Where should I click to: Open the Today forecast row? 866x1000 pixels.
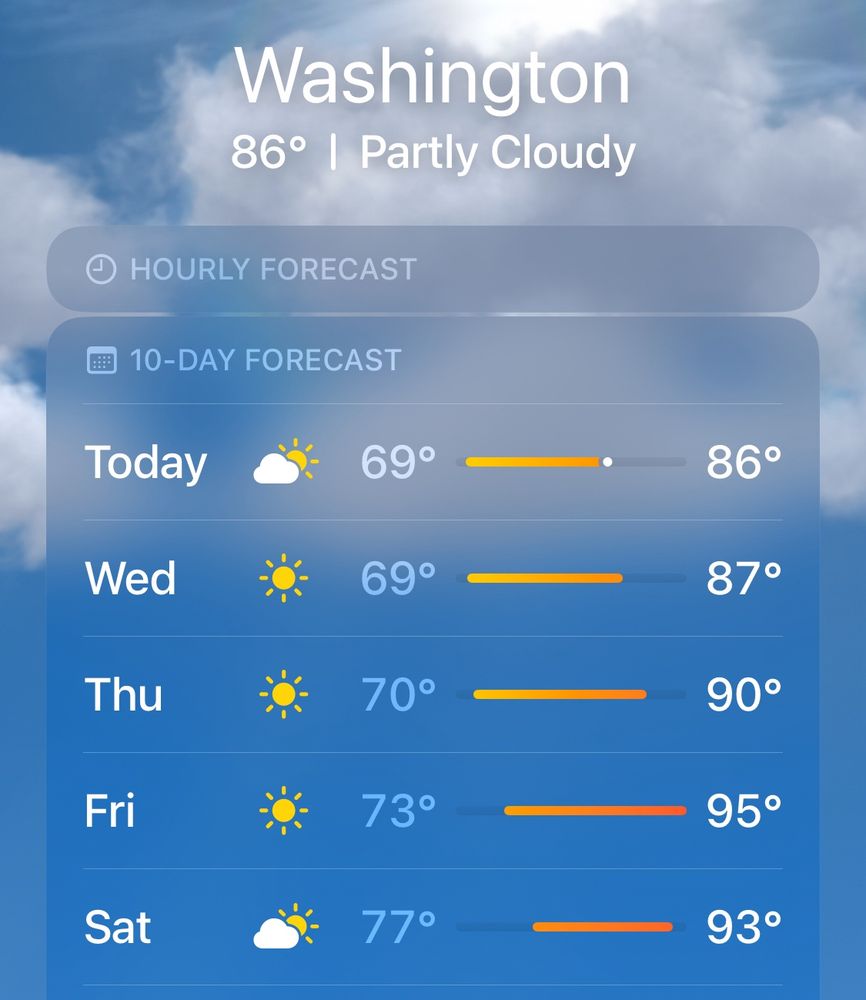tap(432, 461)
